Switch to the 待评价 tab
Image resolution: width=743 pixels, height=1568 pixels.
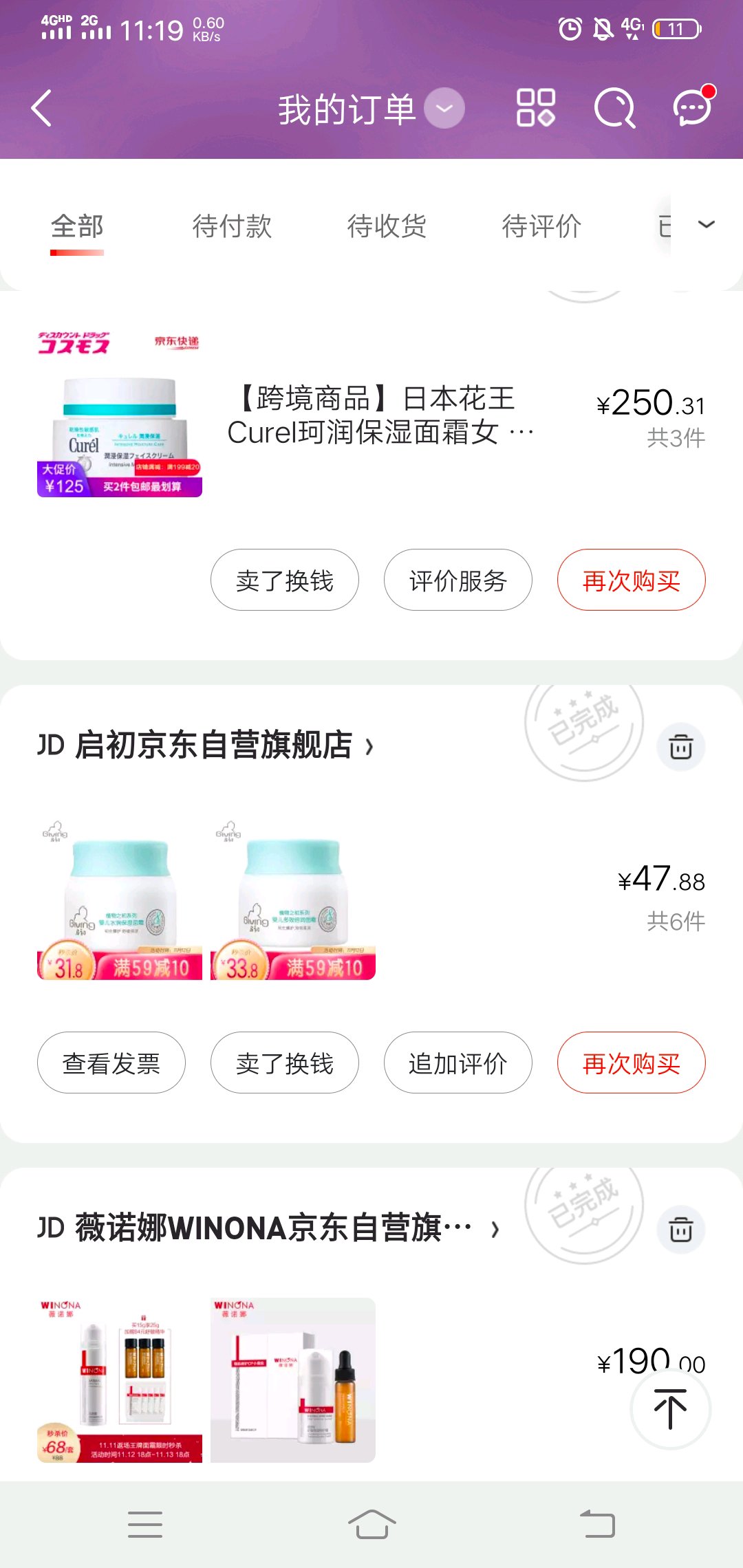click(x=541, y=226)
